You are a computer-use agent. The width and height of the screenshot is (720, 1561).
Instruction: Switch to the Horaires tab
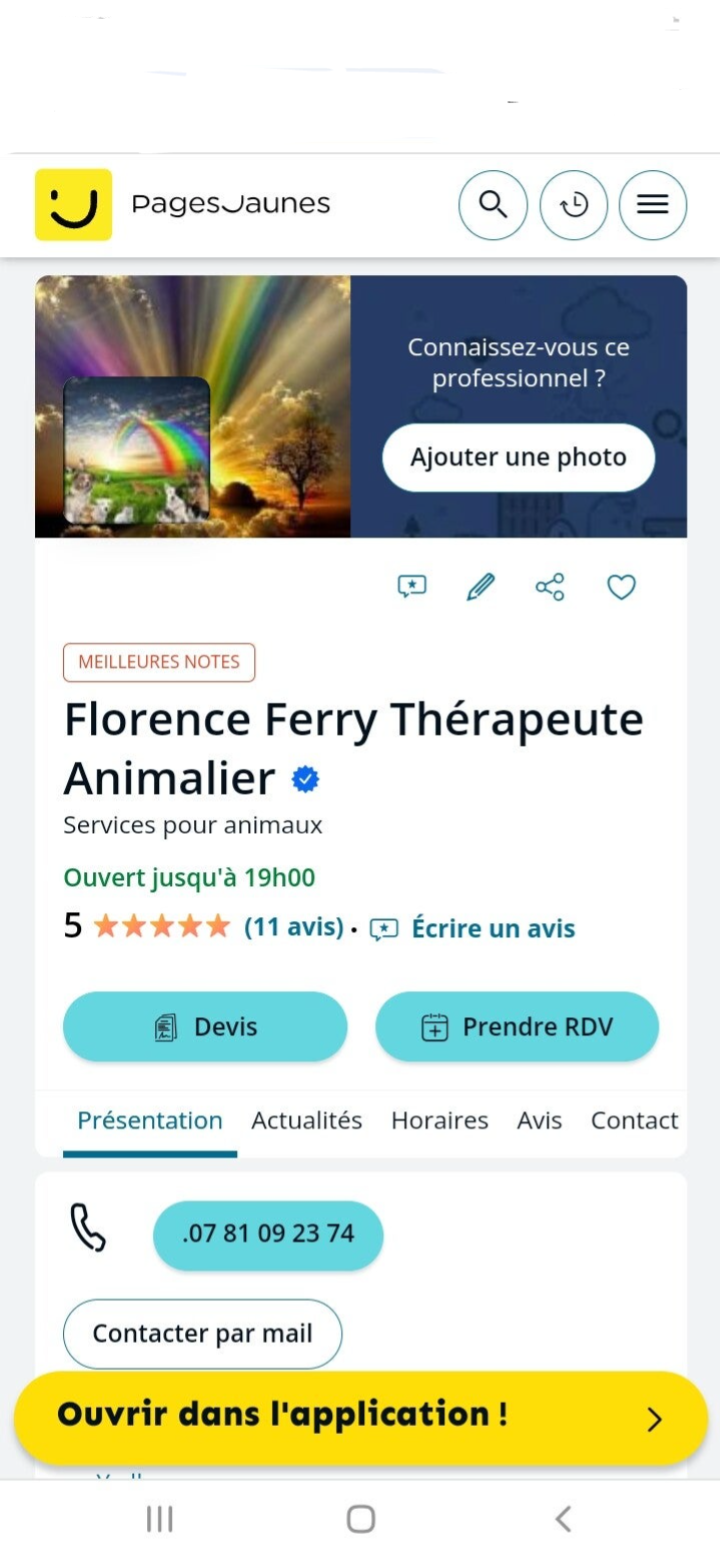[x=439, y=1120]
